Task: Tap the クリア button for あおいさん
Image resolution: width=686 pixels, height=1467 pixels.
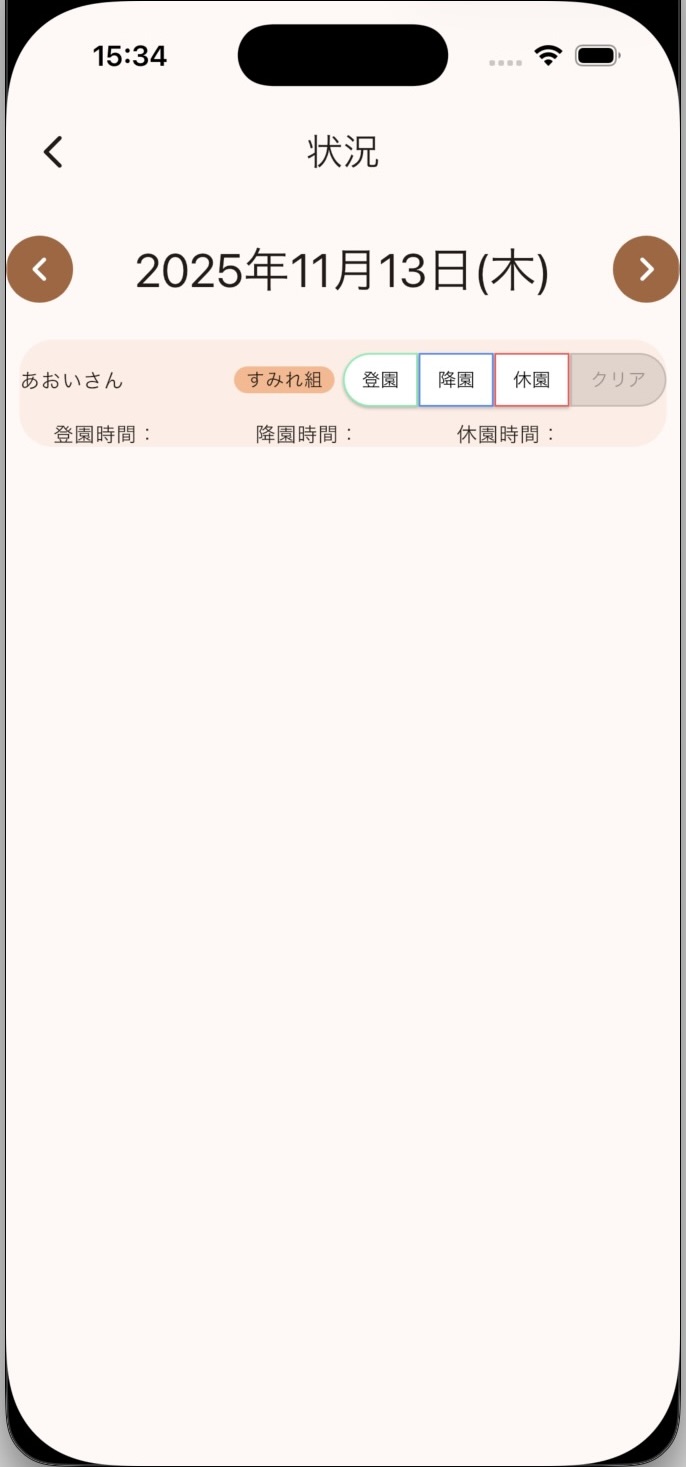Action: [x=618, y=380]
